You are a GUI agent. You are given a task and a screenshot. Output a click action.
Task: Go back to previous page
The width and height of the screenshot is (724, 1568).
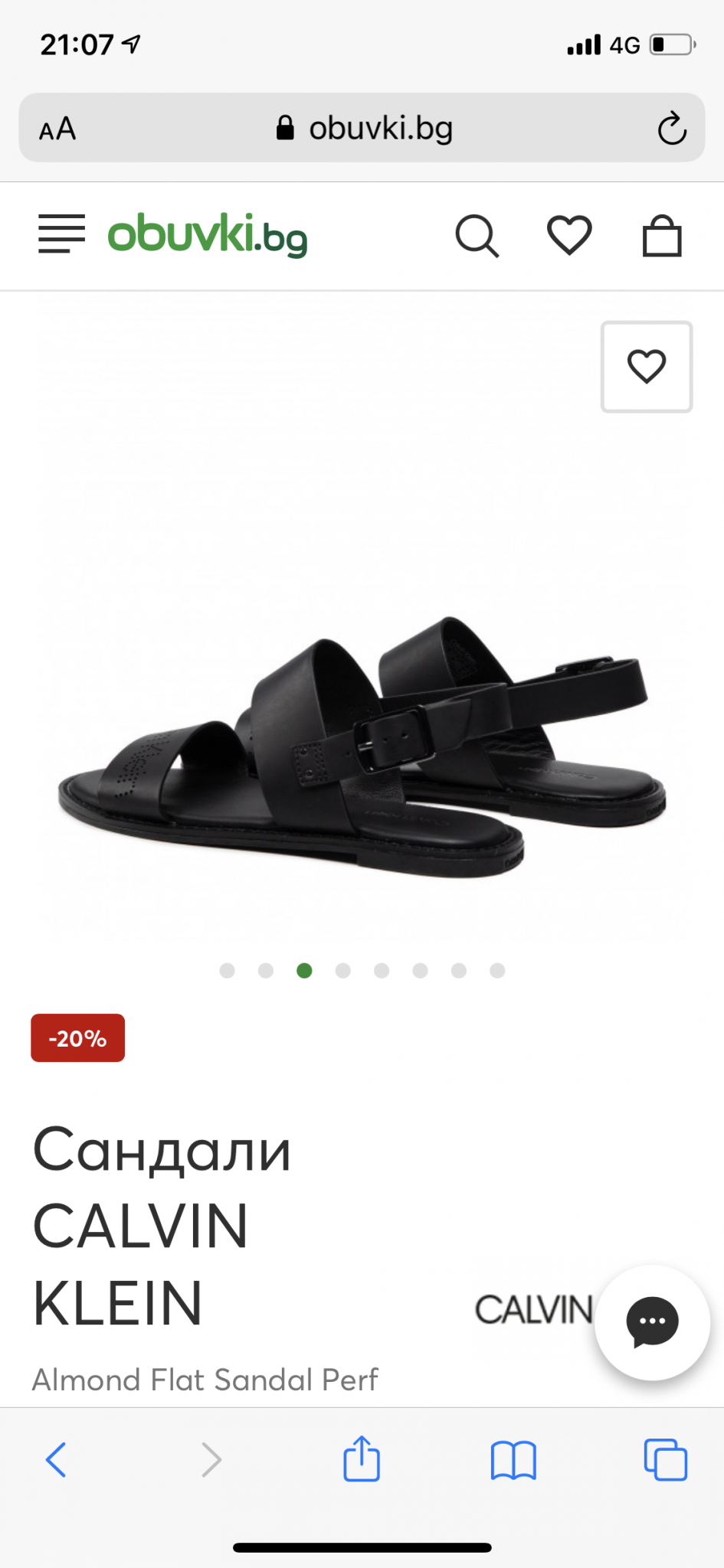point(57,1459)
